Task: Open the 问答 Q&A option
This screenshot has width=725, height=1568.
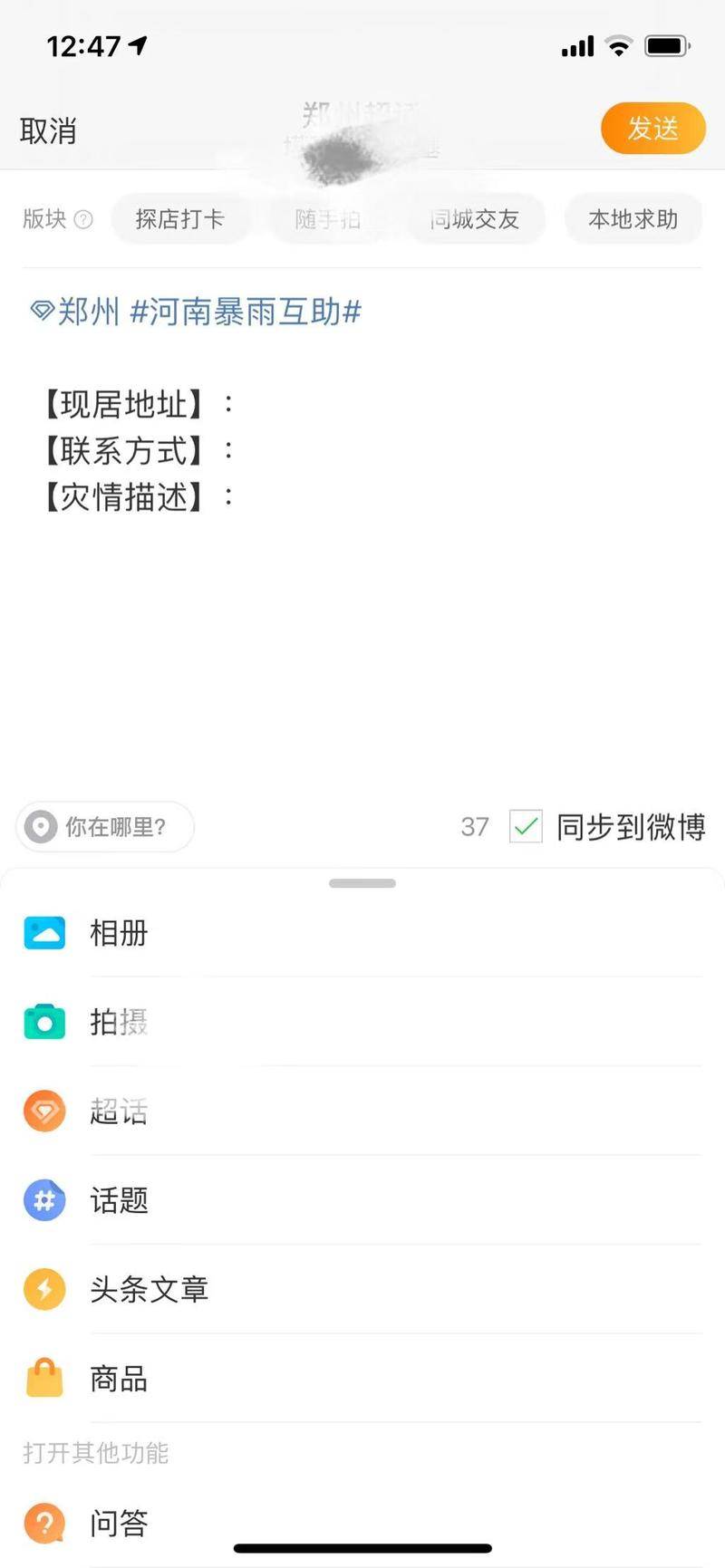Action: 362,1523
